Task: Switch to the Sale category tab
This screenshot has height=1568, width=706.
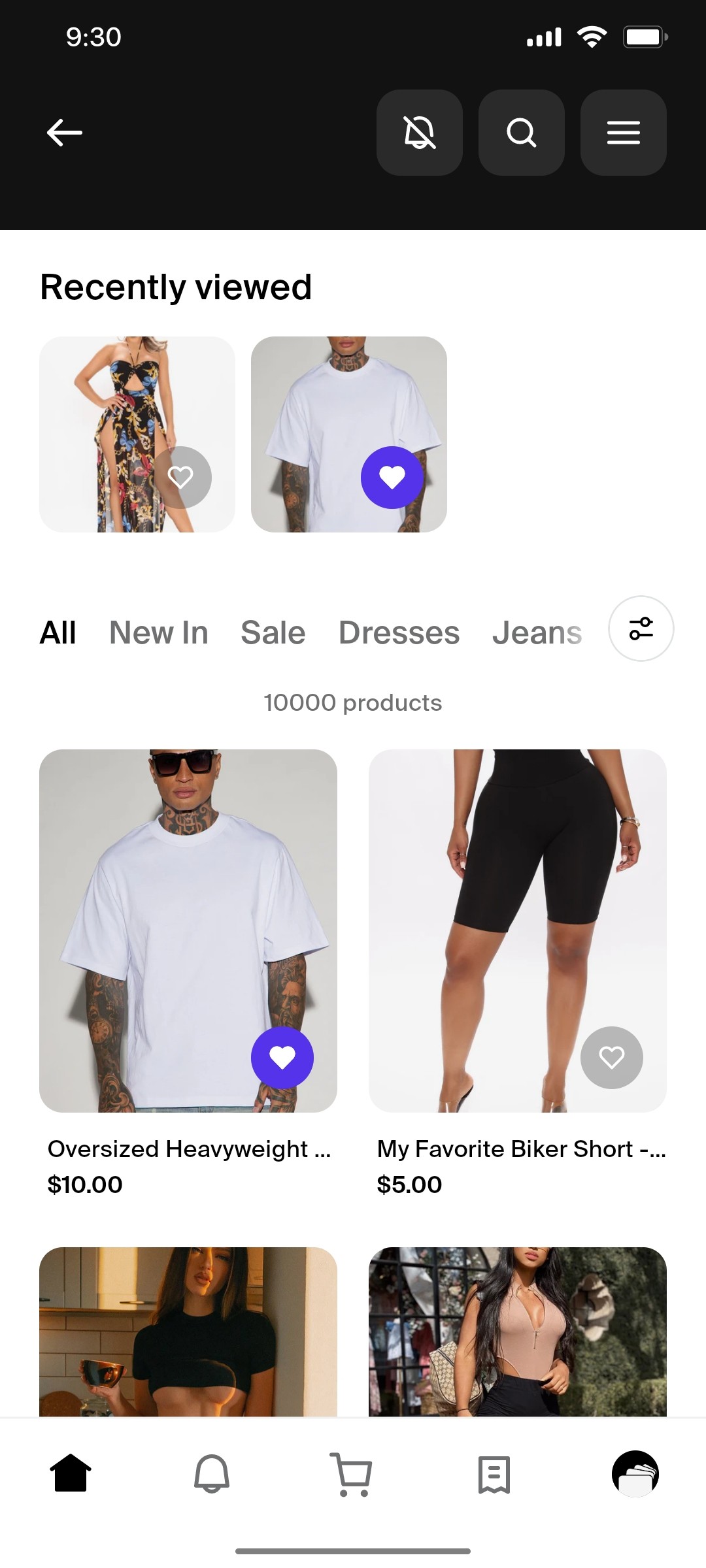Action: pos(273,632)
